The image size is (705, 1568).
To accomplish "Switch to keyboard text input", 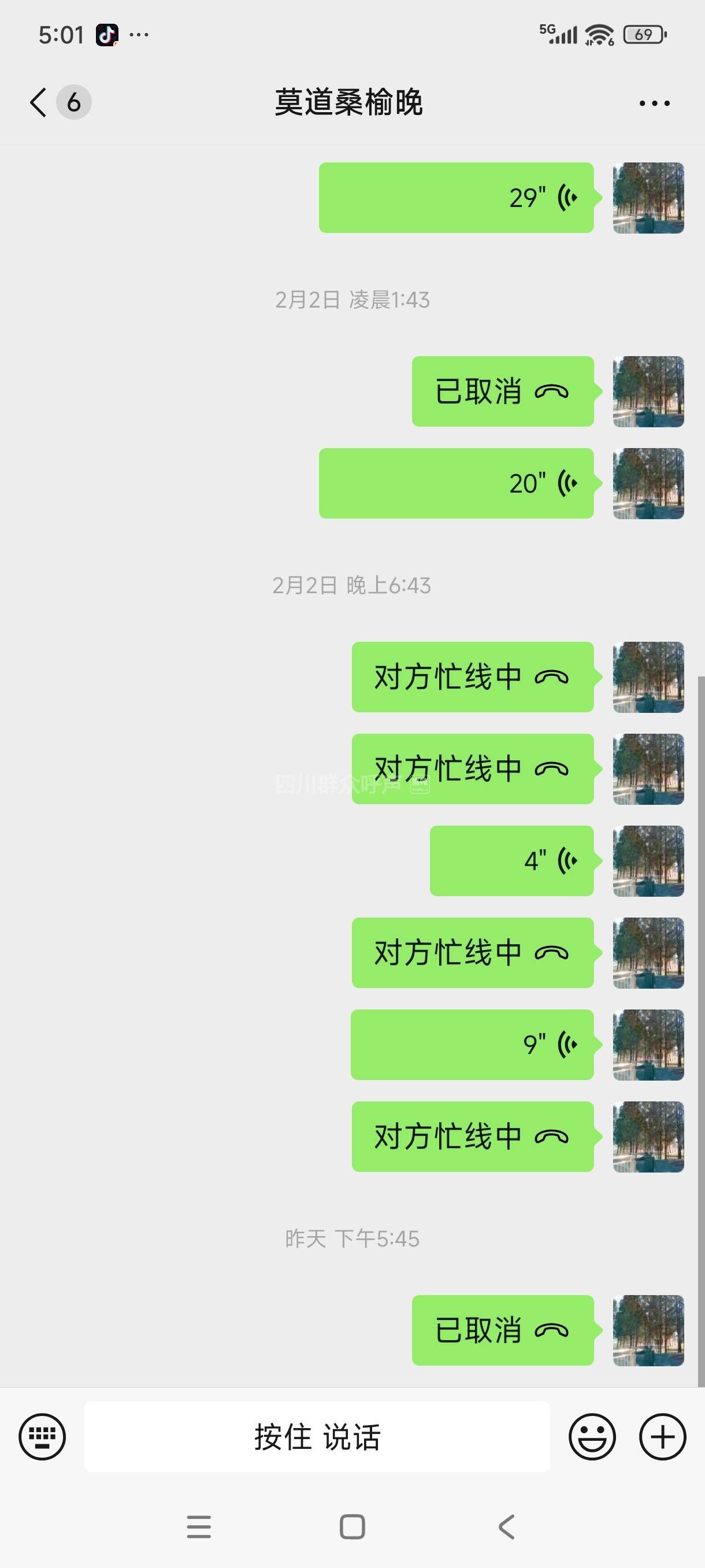I will click(42, 1437).
